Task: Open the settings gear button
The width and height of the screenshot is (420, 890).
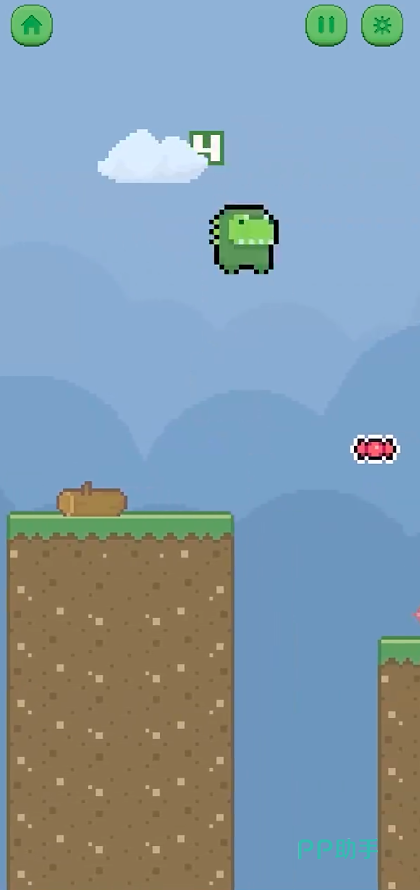Action: point(383,26)
